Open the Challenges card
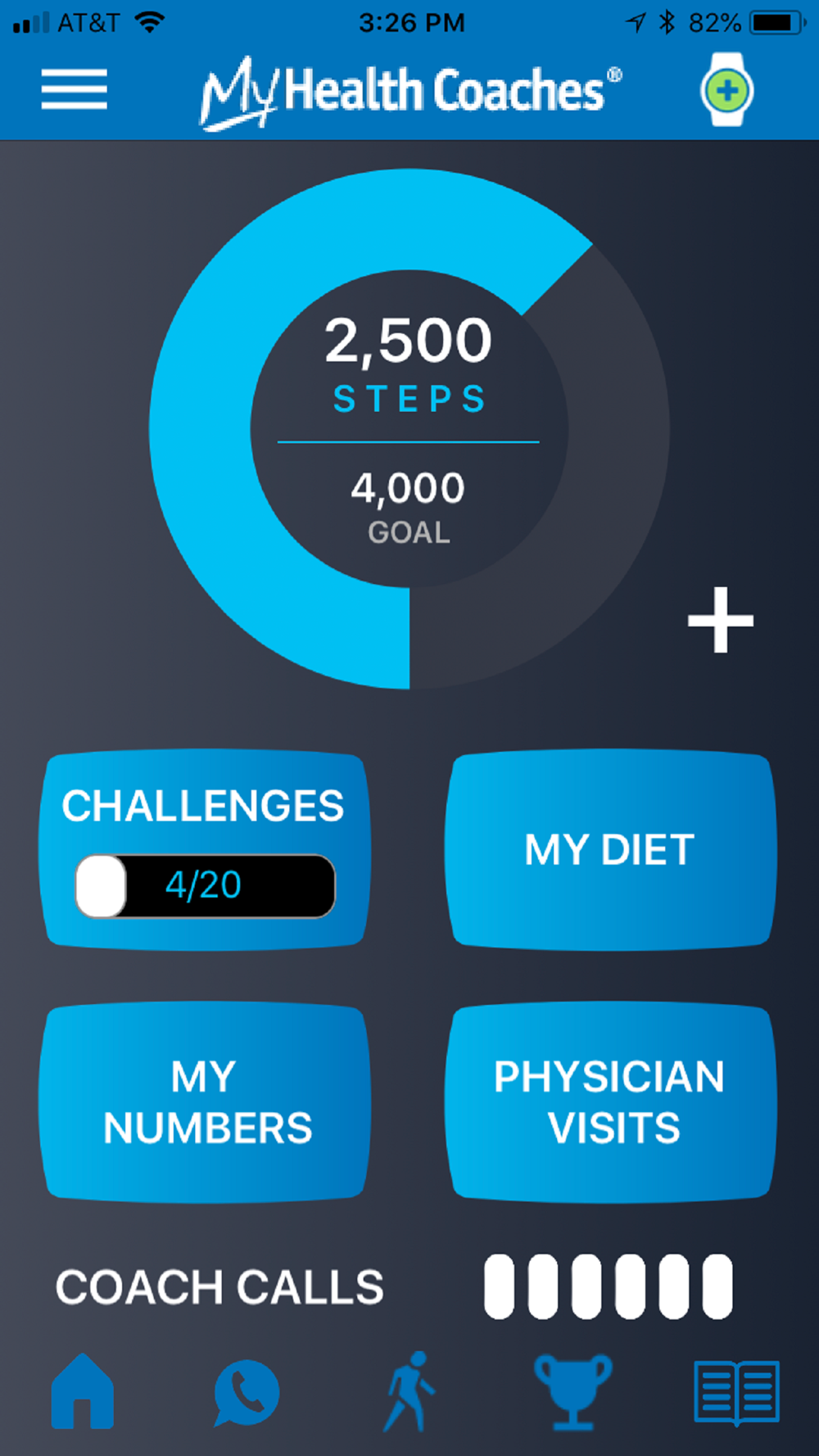The height and width of the screenshot is (1456, 819). pos(205,850)
